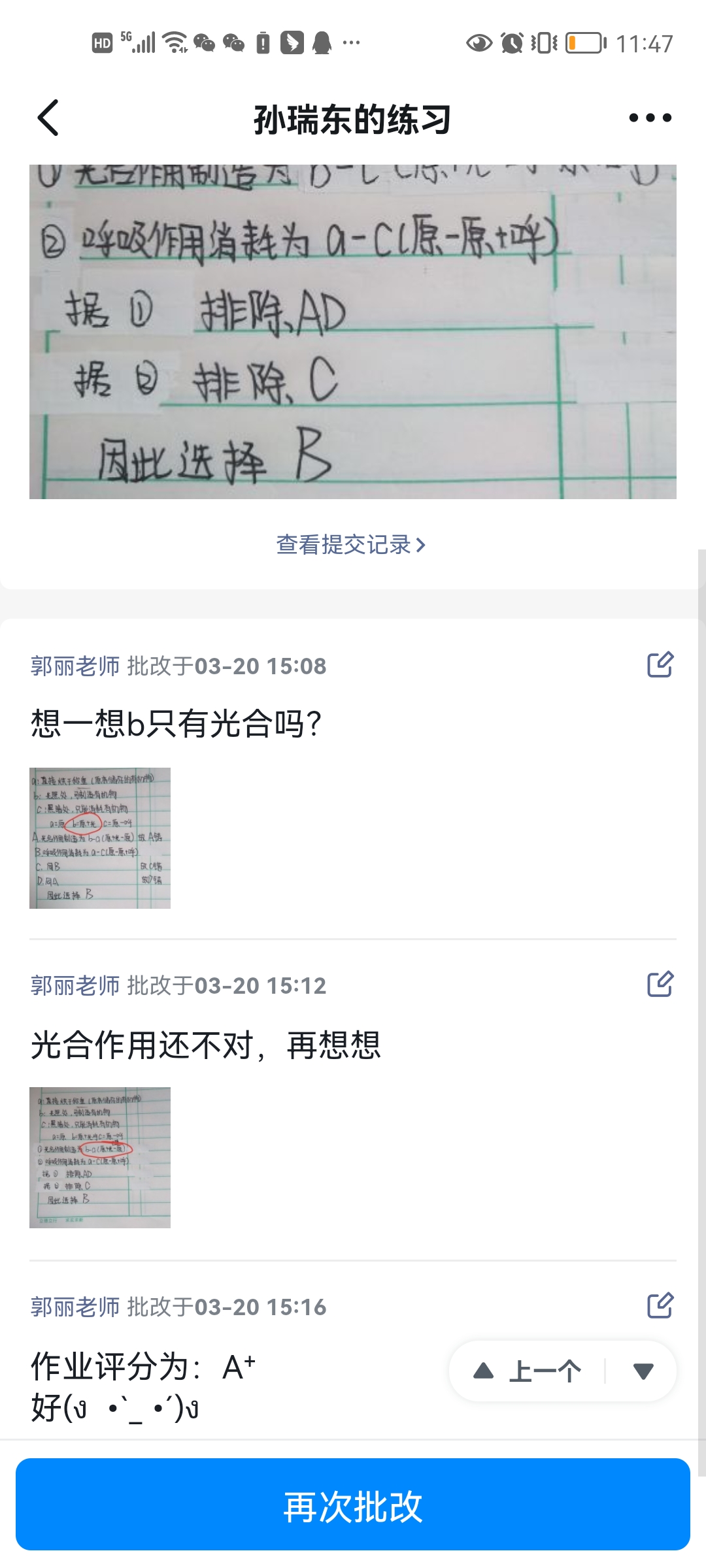Tap 再次批改 to grade again
706x1568 pixels.
(353, 1506)
